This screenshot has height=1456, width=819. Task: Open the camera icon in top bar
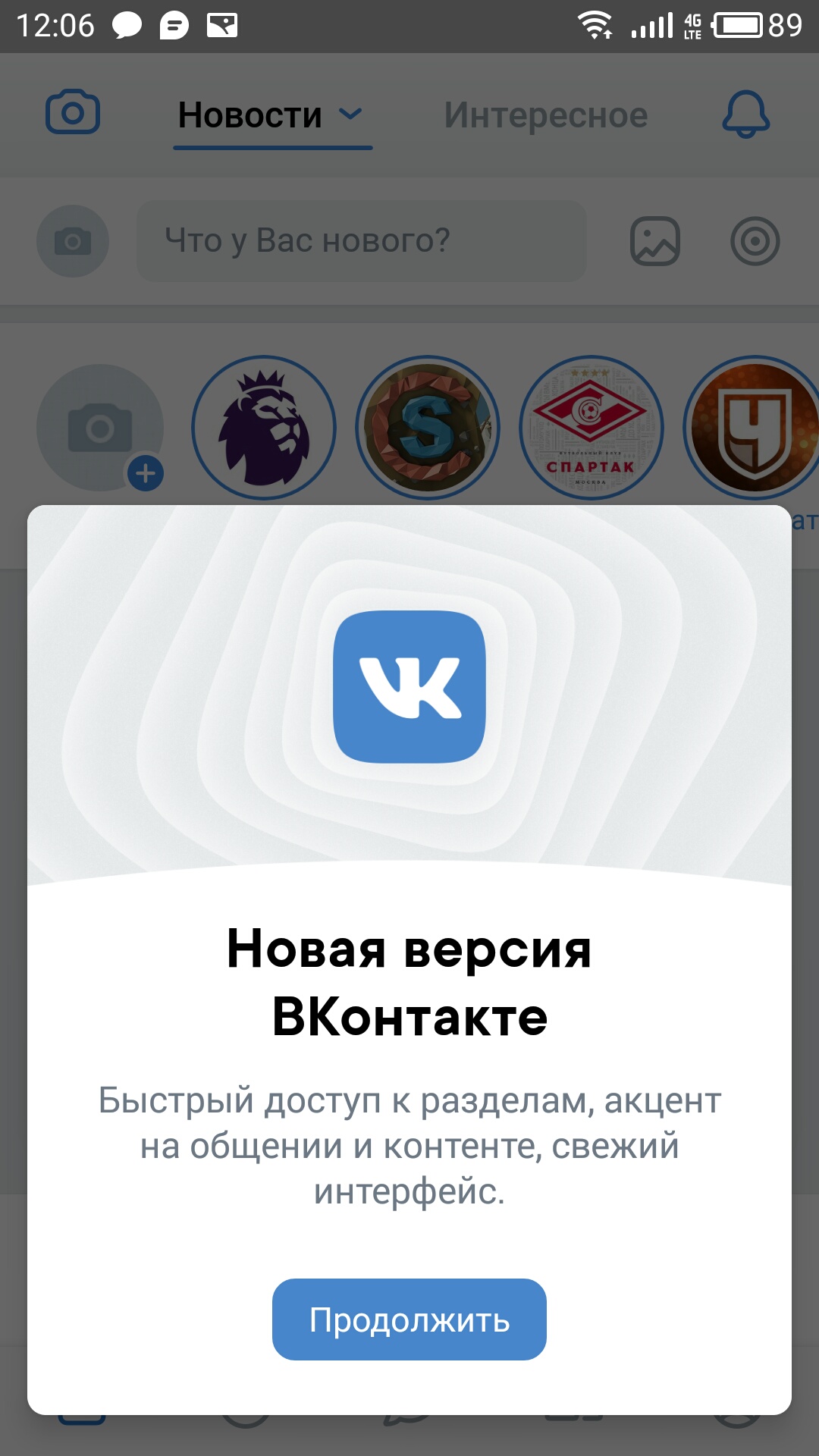coord(73,114)
